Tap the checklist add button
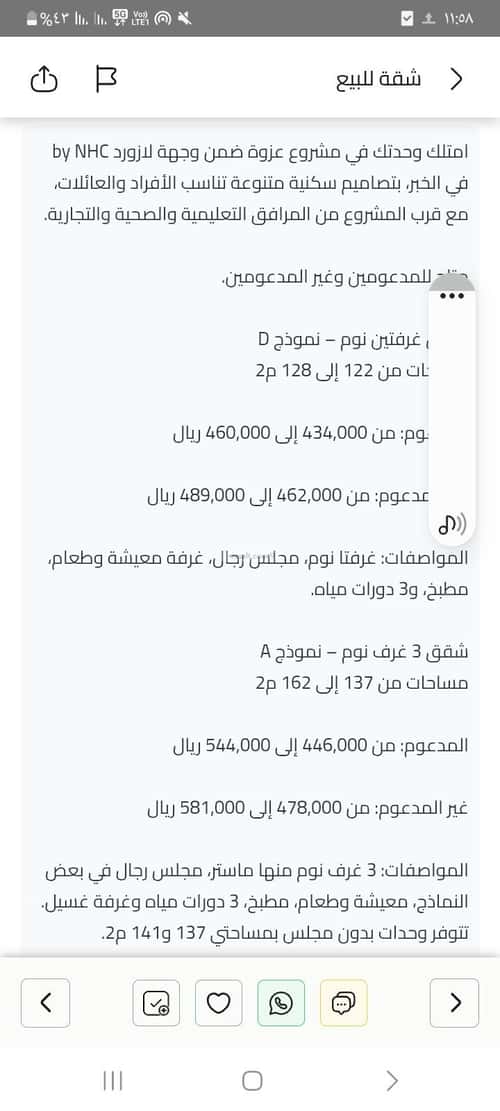The image size is (500, 1111). pyautogui.click(x=157, y=1003)
